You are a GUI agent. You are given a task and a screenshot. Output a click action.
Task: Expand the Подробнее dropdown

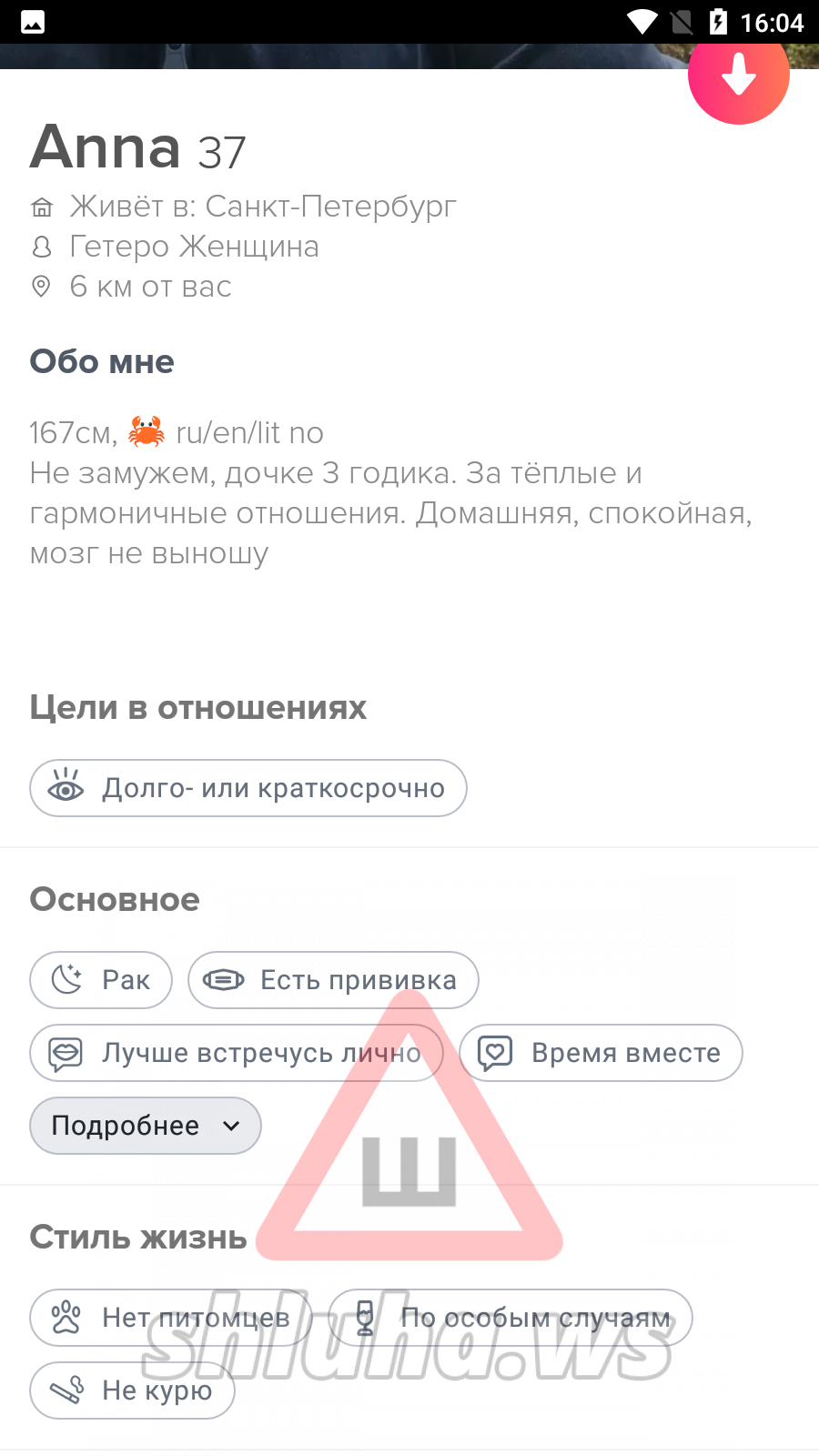click(x=146, y=1126)
